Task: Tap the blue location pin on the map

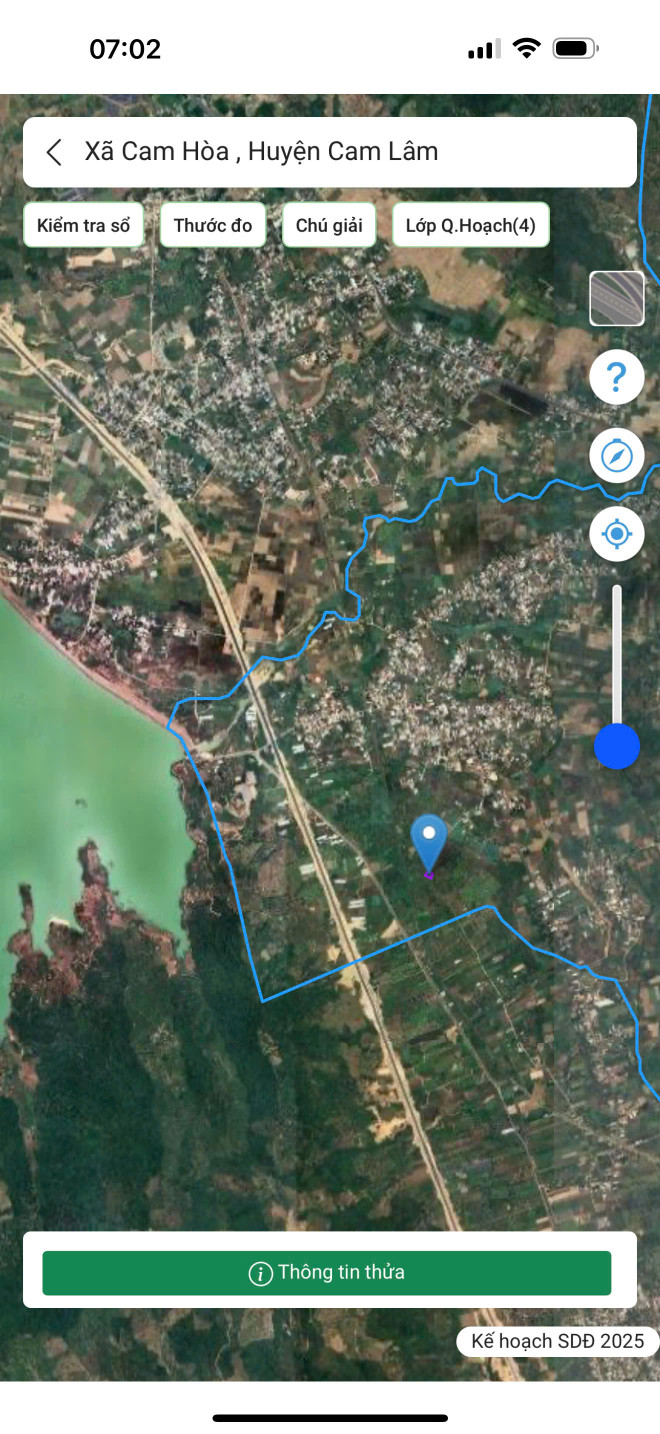Action: tap(430, 842)
